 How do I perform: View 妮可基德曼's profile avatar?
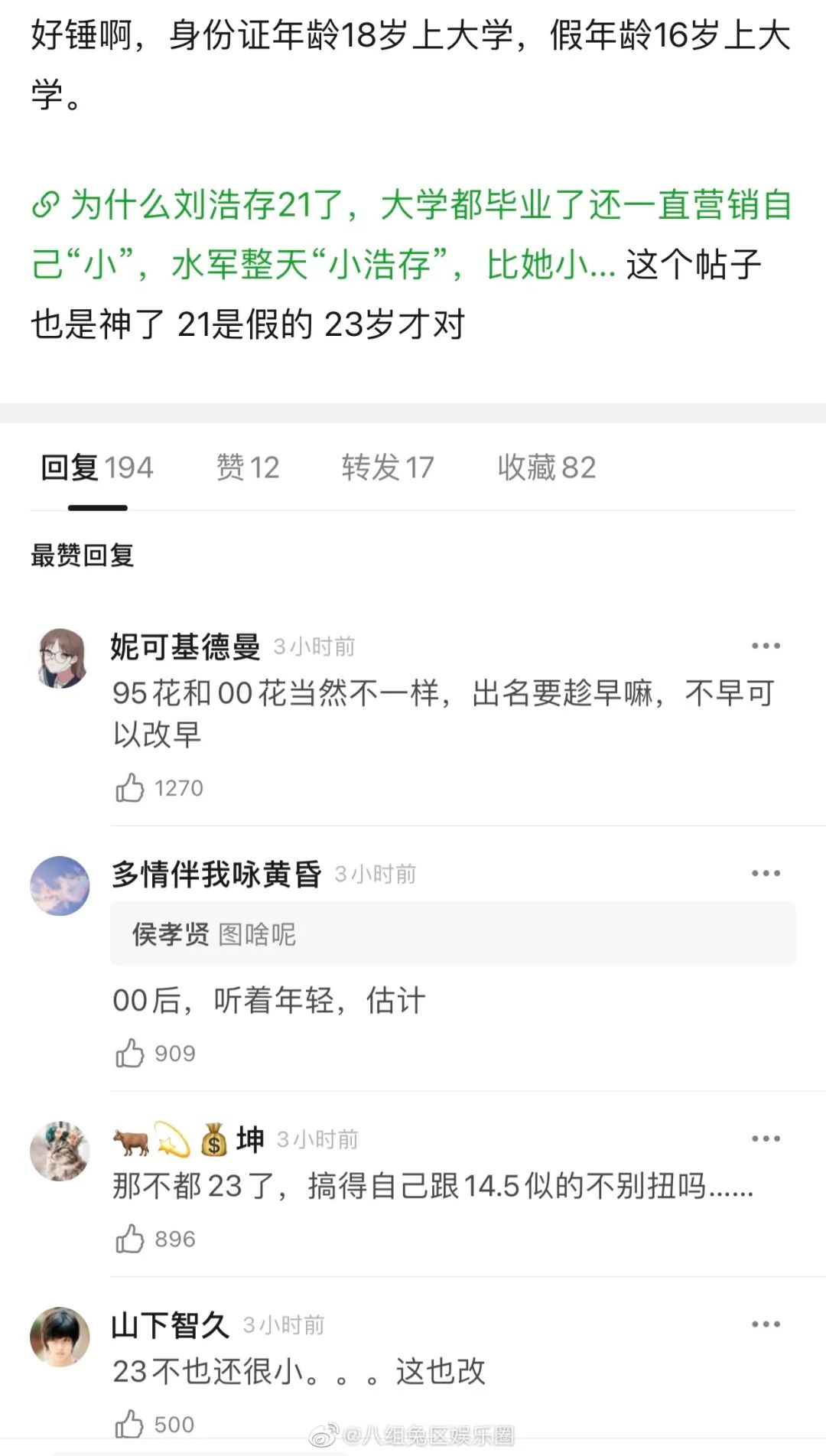click(60, 658)
